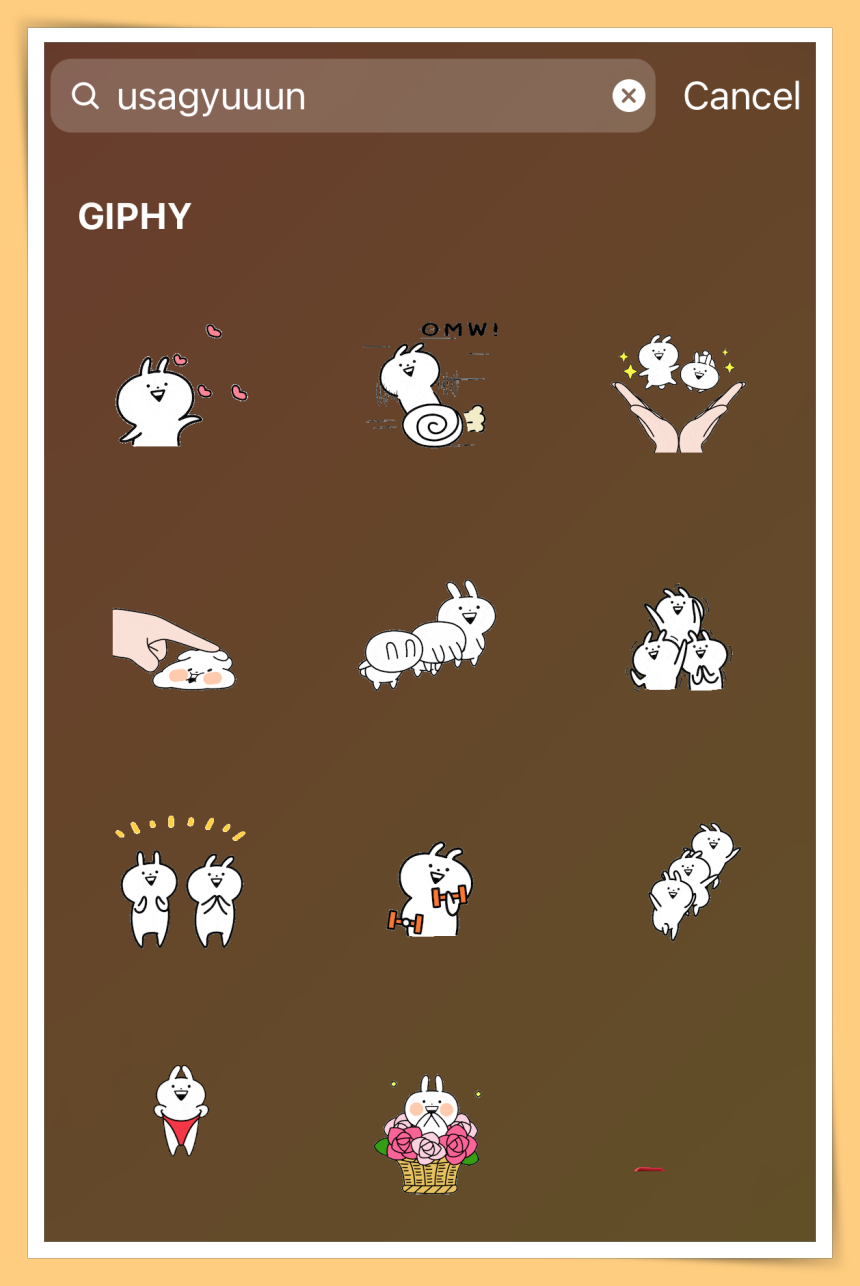Viewport: 860px width, 1286px height.
Task: Clear the search text
Action: pos(628,96)
